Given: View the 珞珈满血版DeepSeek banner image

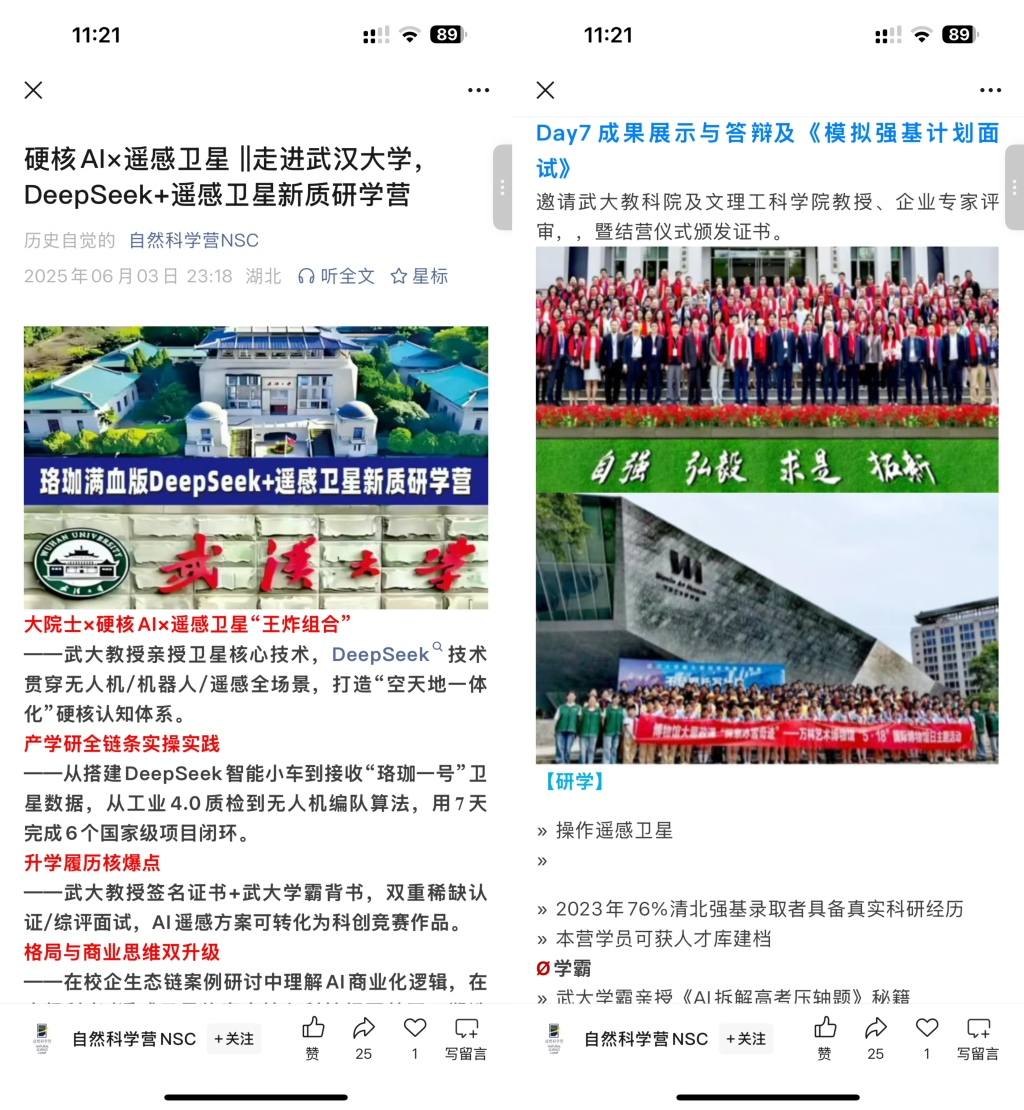Looking at the screenshot, I should tap(256, 468).
